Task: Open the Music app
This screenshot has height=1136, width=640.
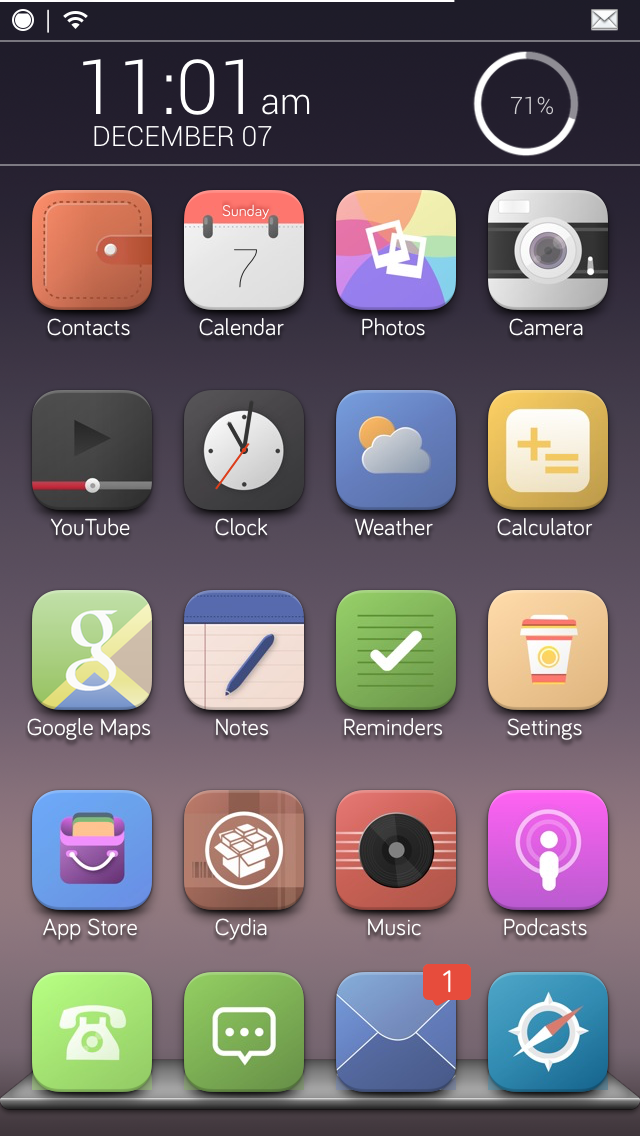Action: click(x=396, y=850)
